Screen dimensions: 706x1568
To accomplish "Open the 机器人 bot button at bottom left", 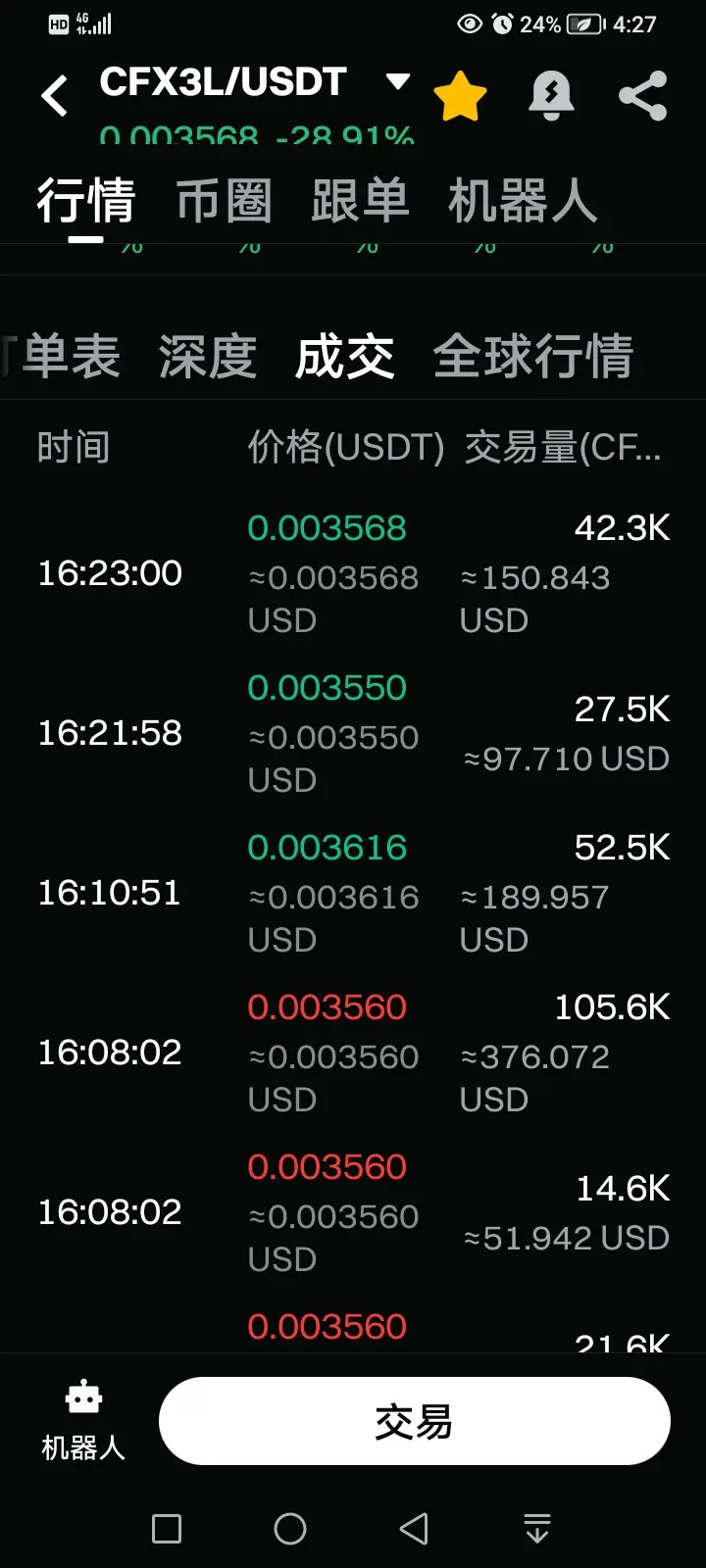I will (83, 1421).
